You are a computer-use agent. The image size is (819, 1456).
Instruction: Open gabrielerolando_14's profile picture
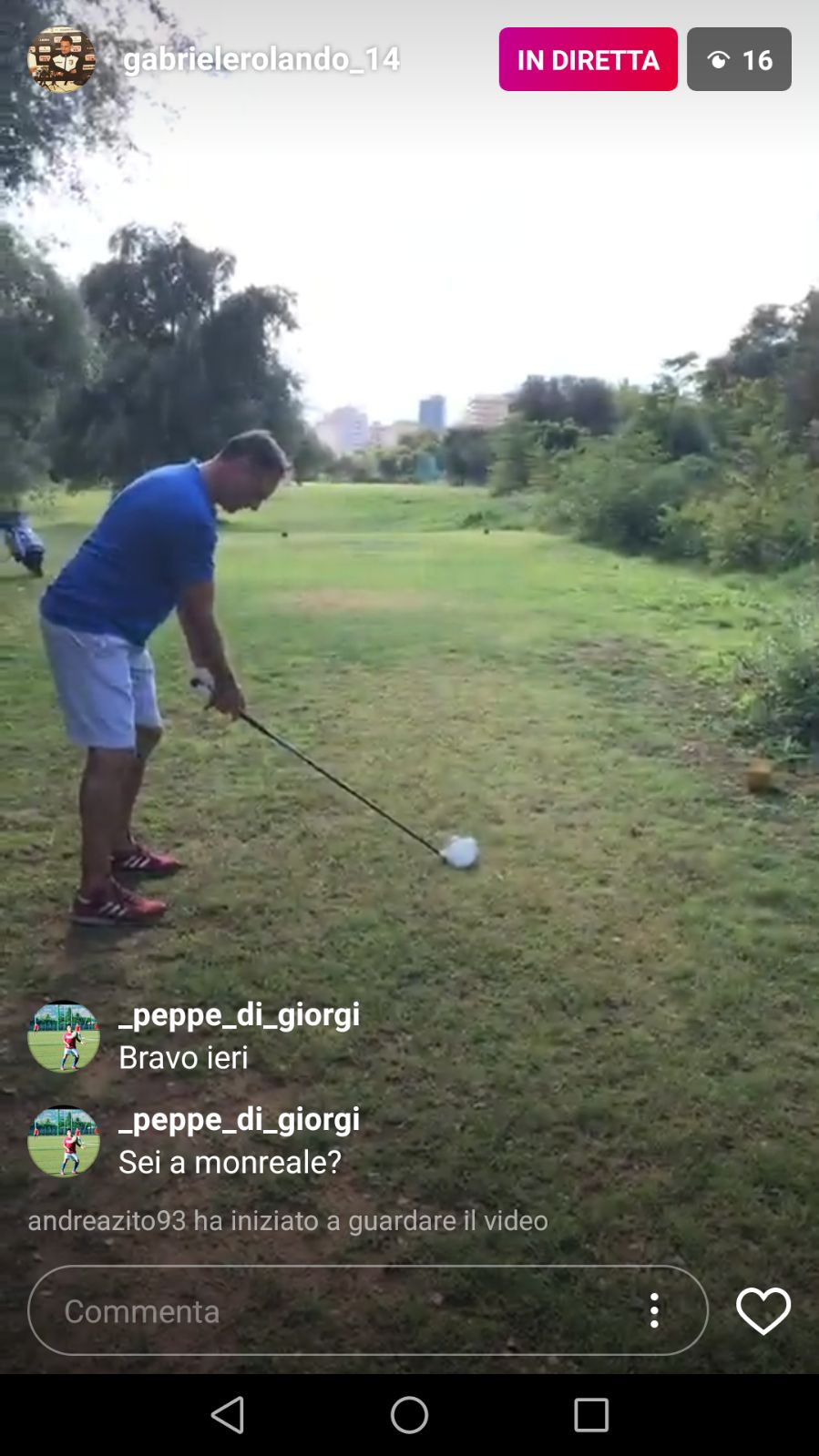61,59
